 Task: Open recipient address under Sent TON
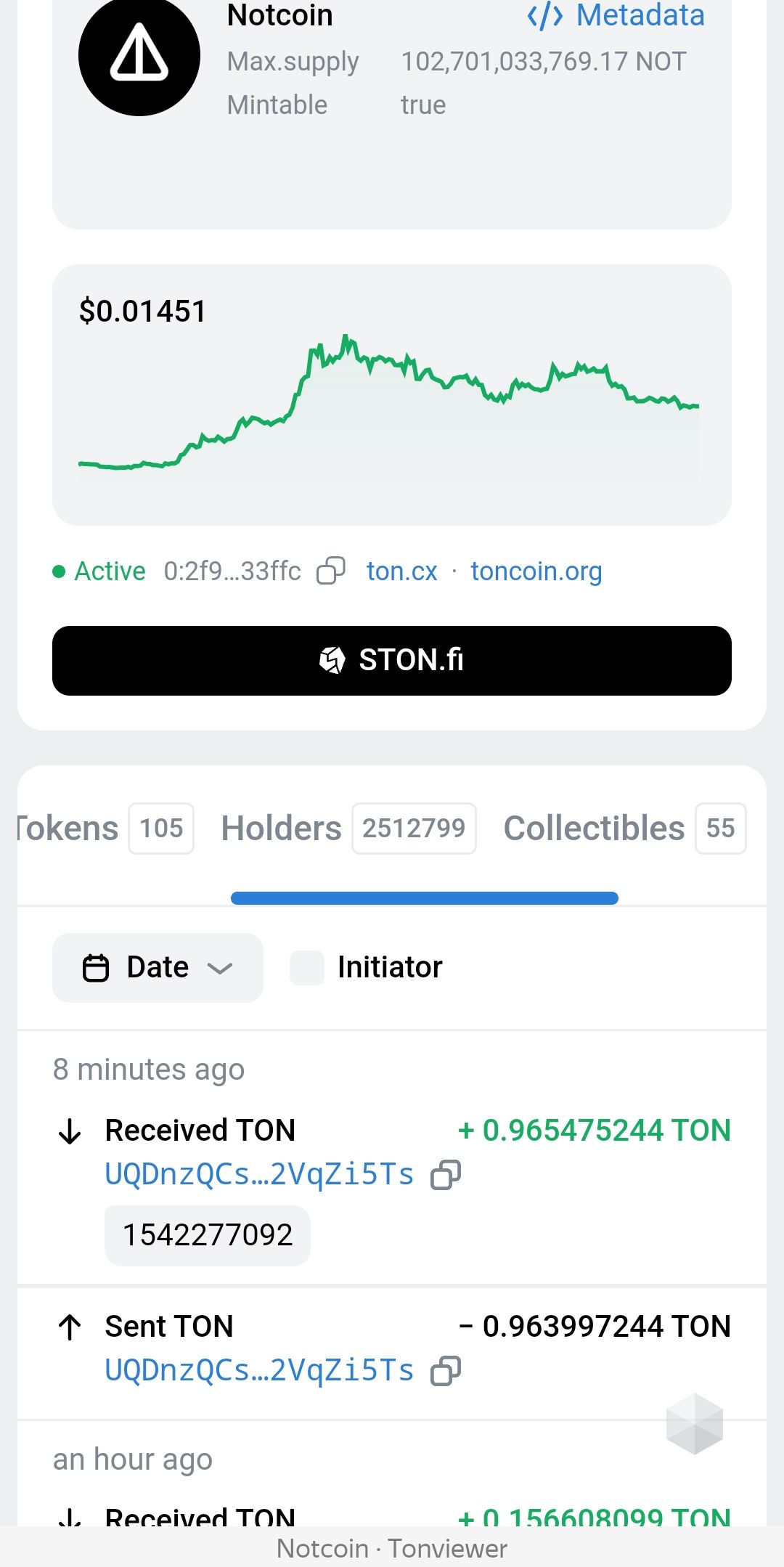[259, 1370]
